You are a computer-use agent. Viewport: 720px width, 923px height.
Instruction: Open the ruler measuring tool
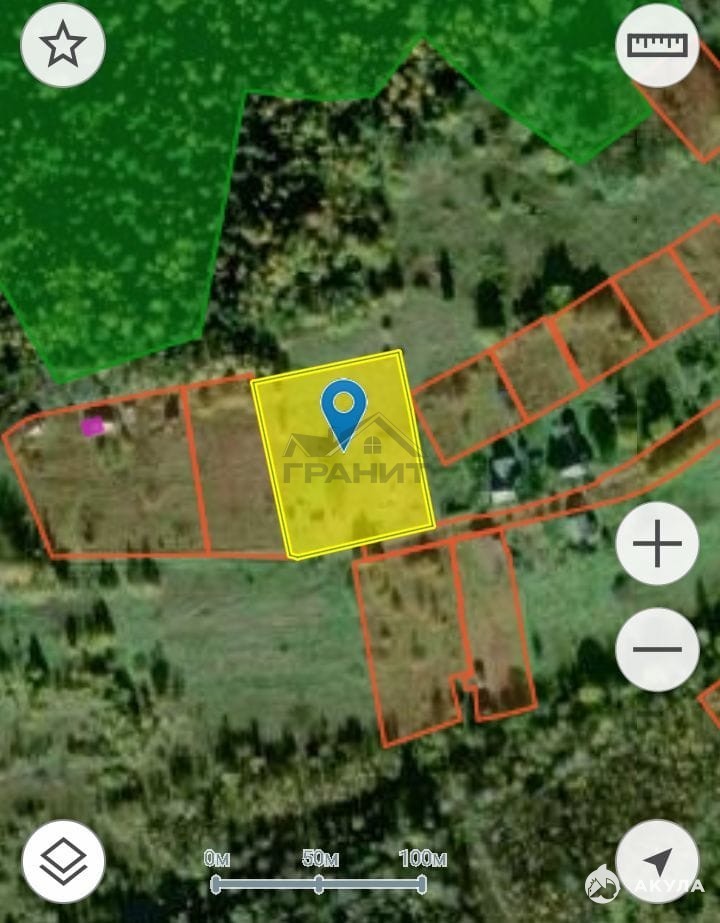[657, 45]
